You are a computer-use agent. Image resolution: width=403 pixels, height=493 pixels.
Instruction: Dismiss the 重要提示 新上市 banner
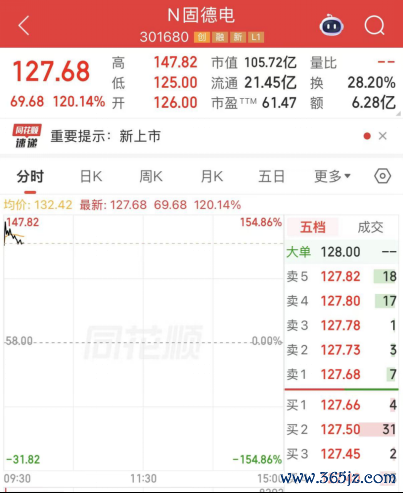pos(383,136)
